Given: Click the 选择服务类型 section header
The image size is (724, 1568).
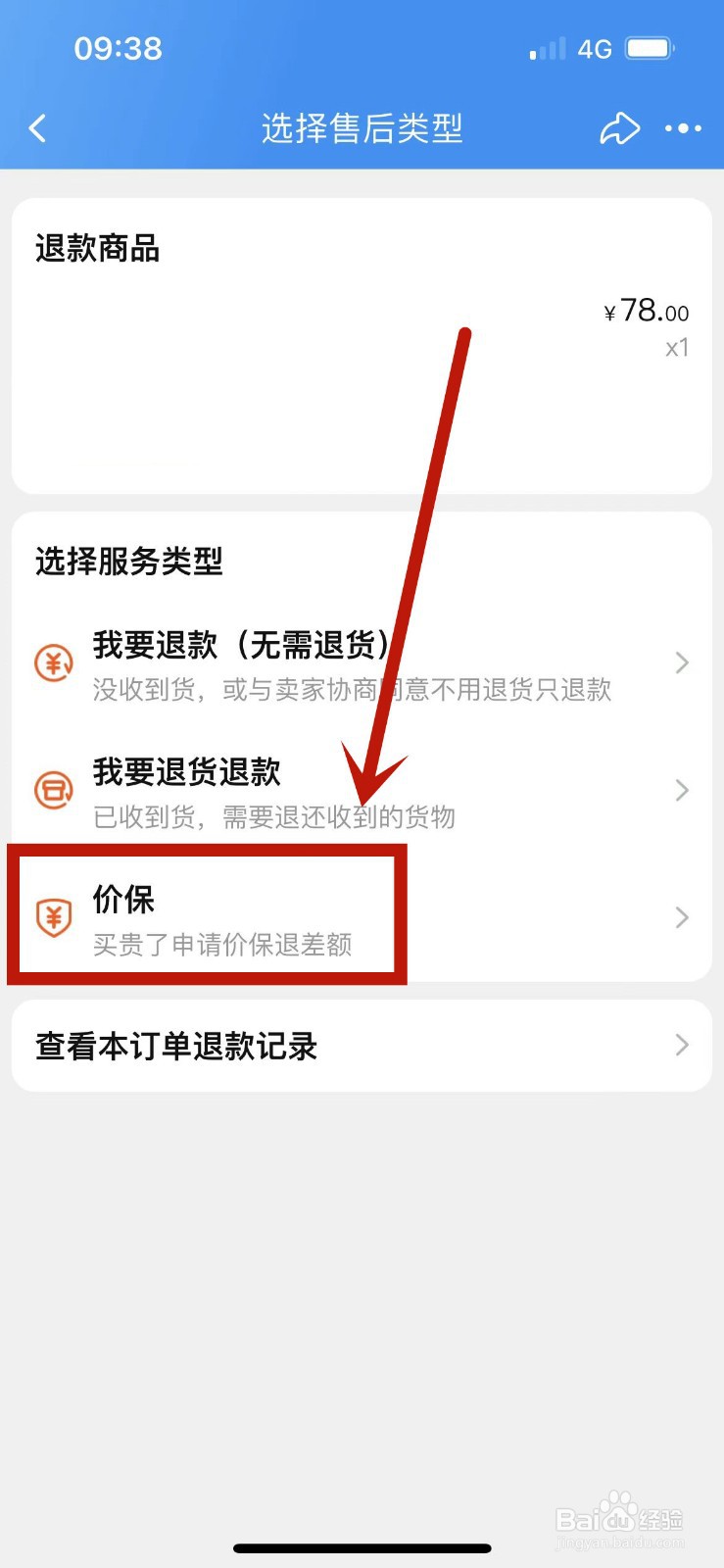Looking at the screenshot, I should [129, 562].
